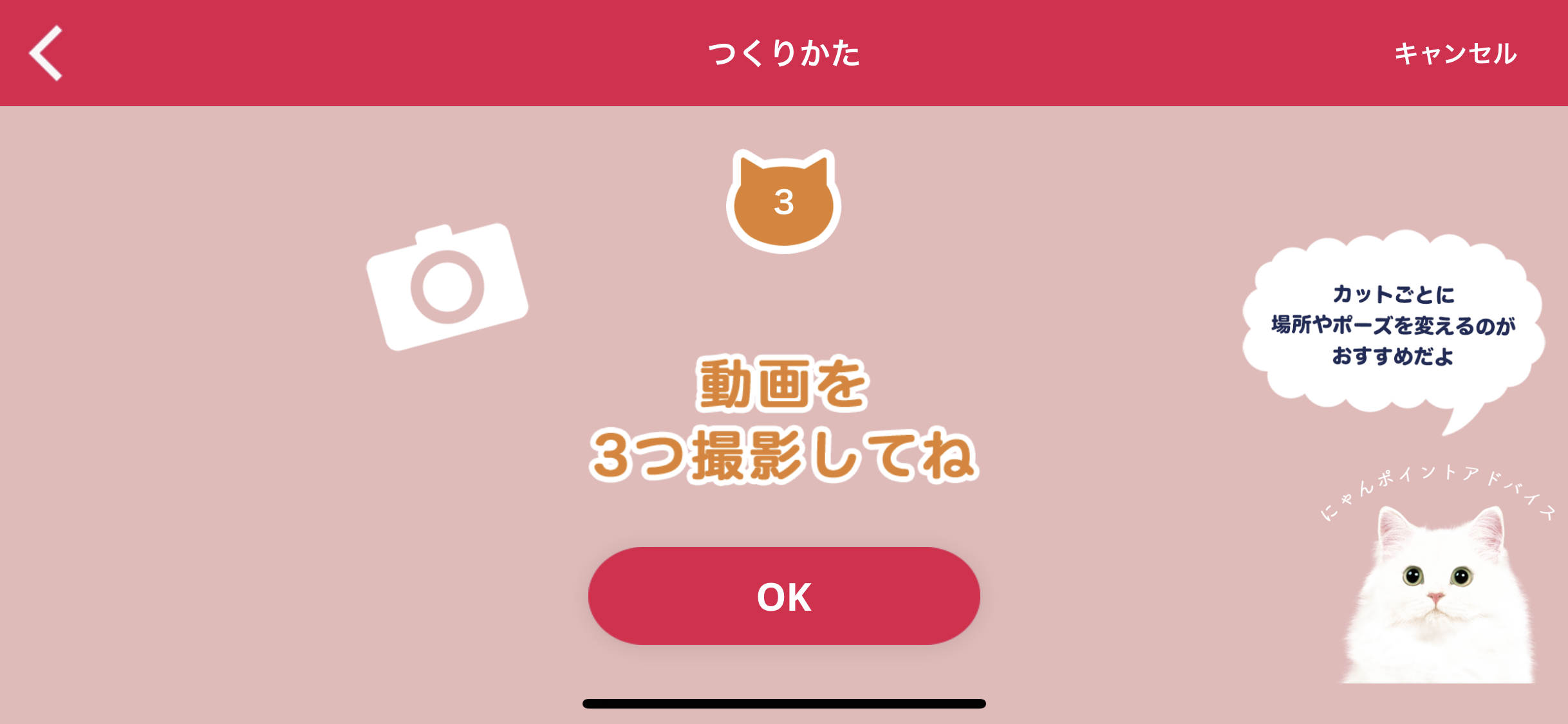The height and width of the screenshot is (724, 1568).
Task: Go back using the header arrow
Action: point(46,53)
